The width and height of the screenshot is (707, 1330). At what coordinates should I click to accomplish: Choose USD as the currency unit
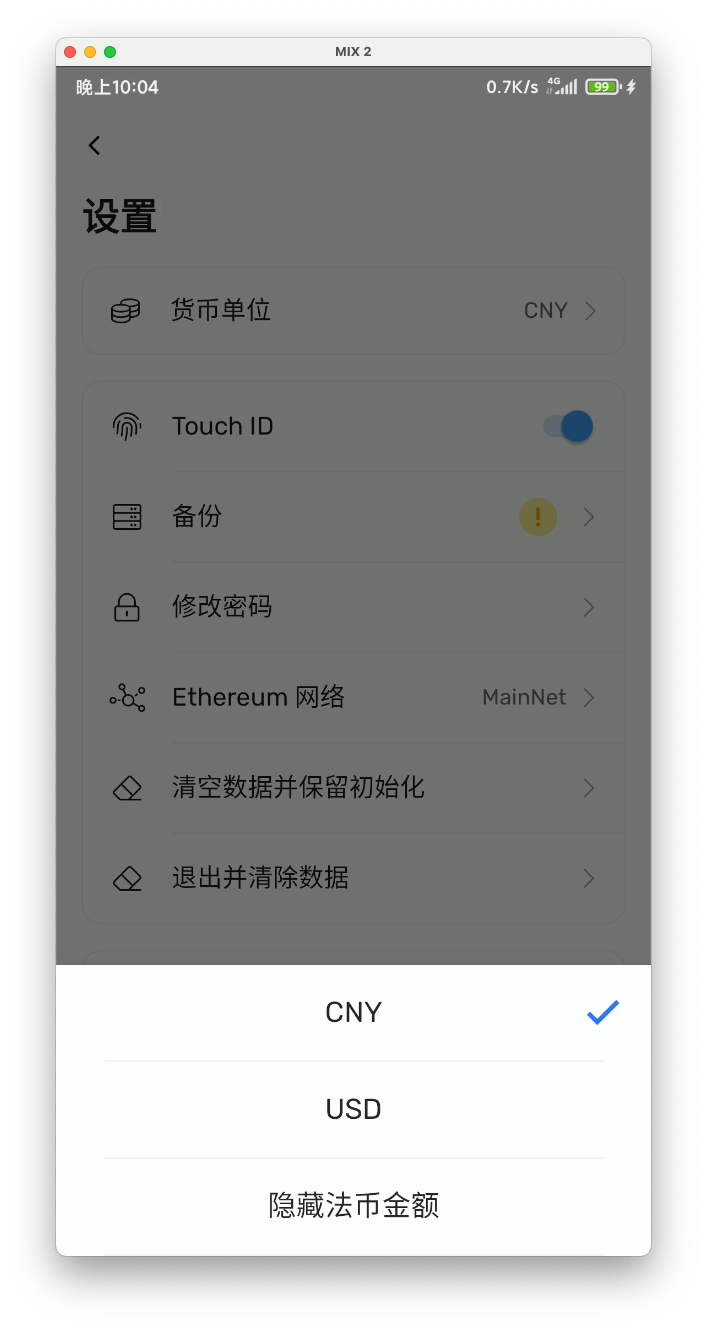click(353, 1109)
